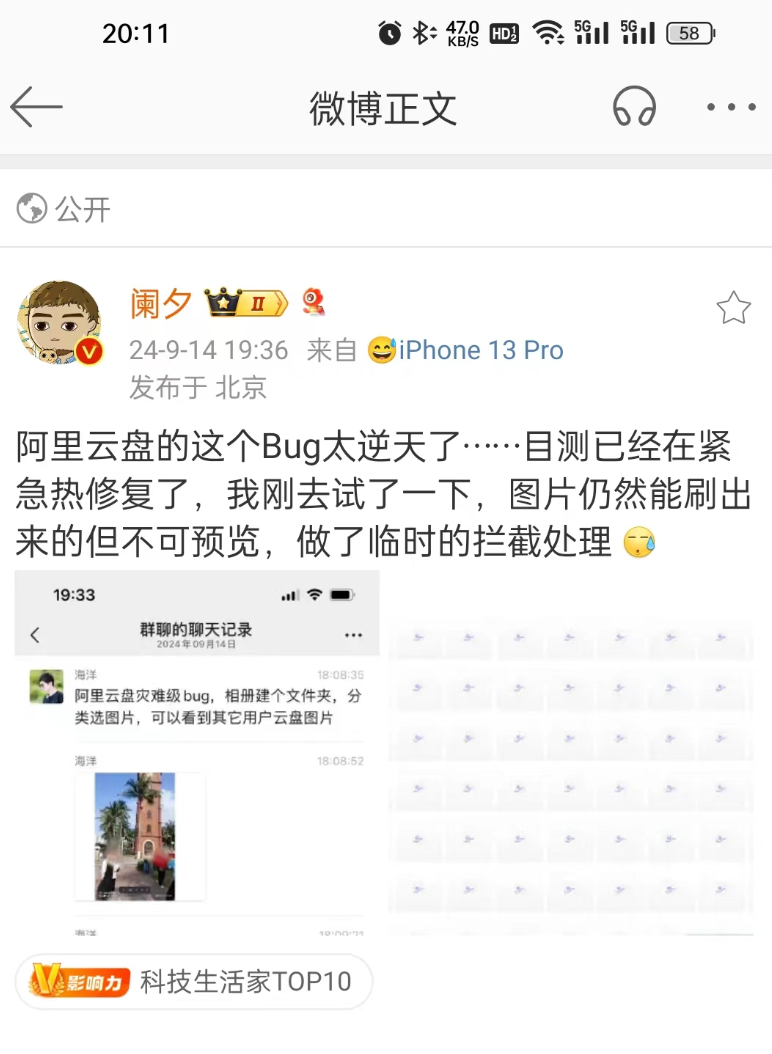Tap the 公开 visibility label
772x1054 pixels.
tap(64, 209)
